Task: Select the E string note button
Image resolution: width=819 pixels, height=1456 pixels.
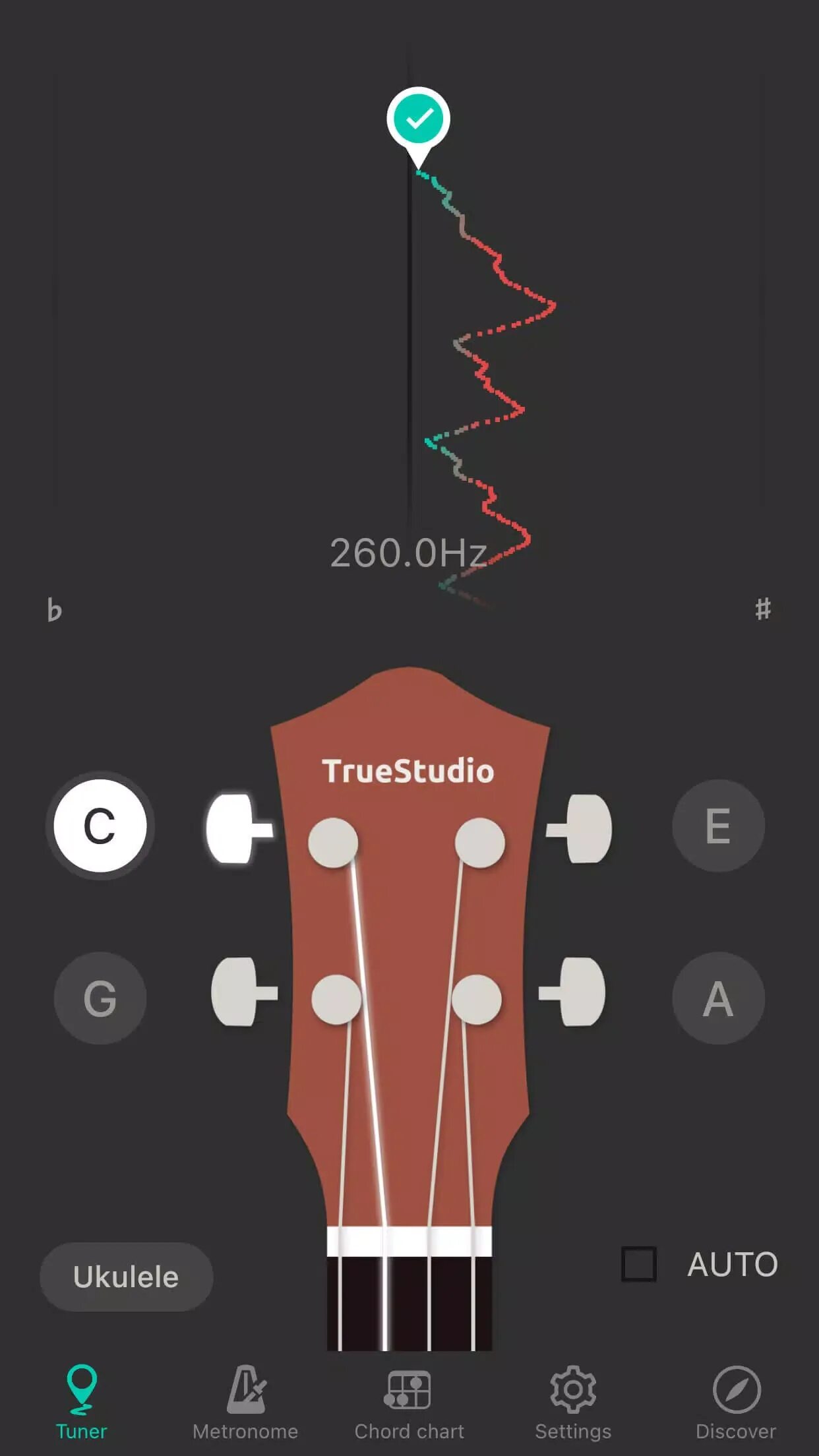Action: pyautogui.click(x=718, y=825)
